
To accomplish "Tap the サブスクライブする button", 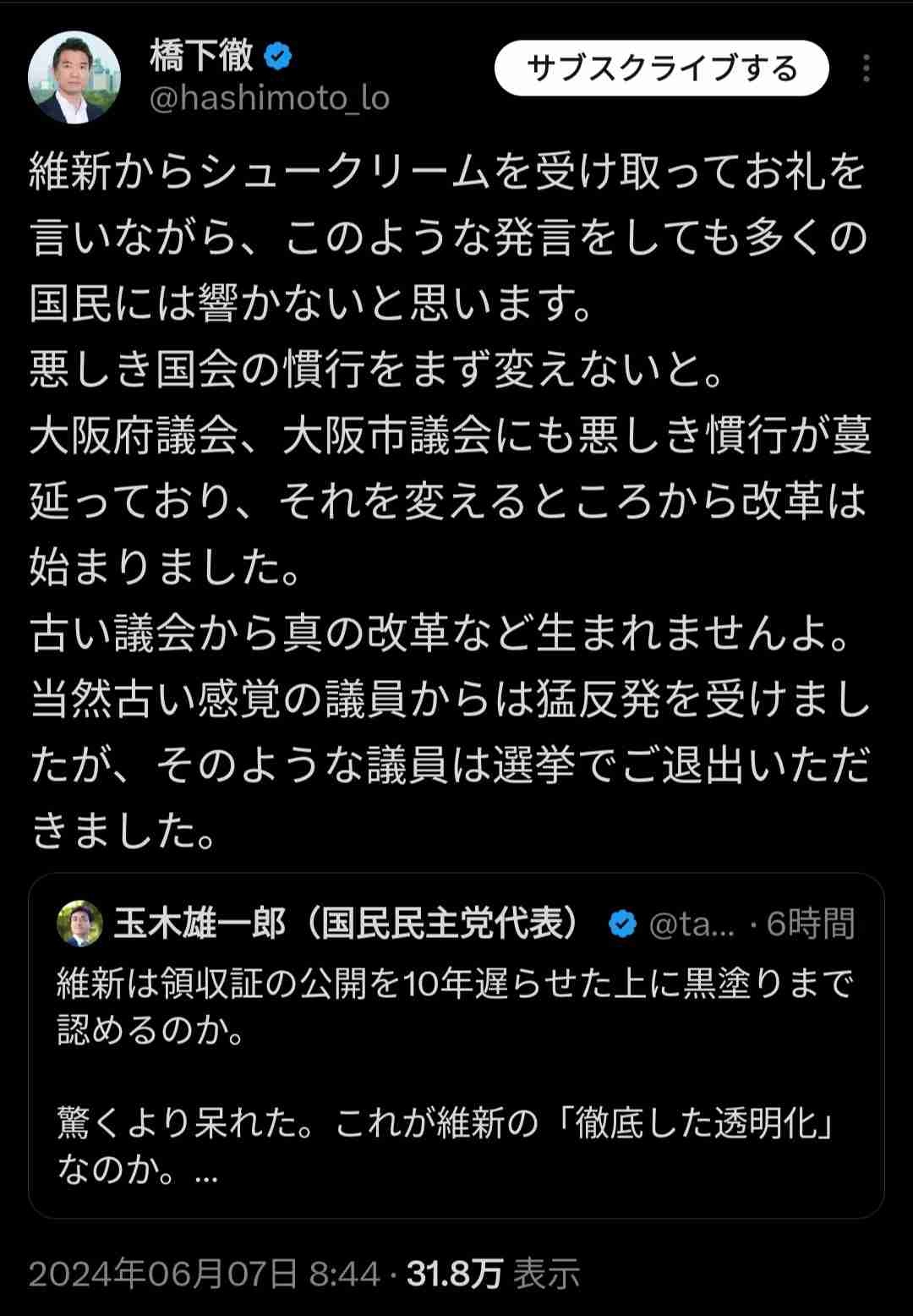I will pos(661,69).
